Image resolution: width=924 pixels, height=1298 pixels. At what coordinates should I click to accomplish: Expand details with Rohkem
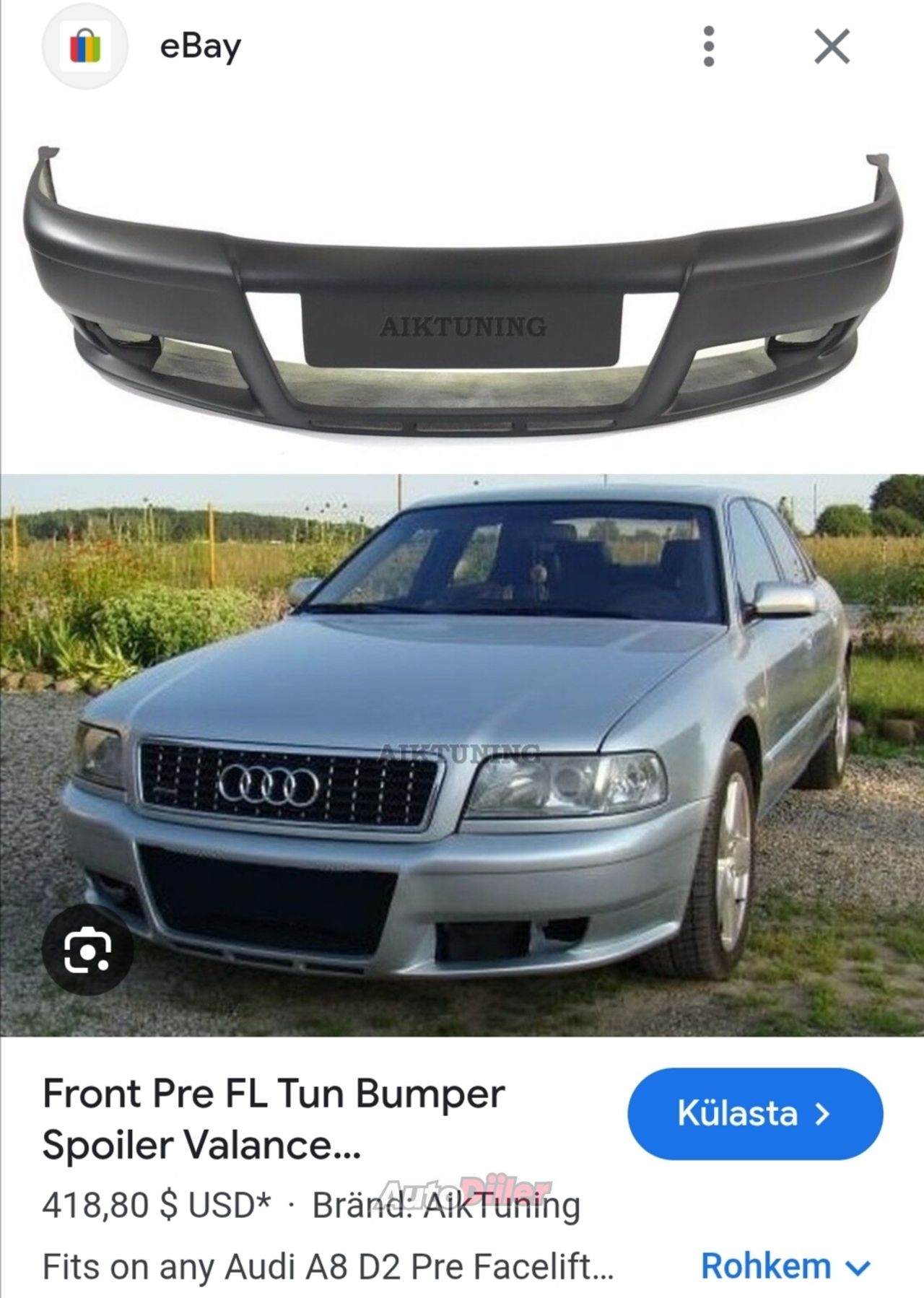(785, 1266)
